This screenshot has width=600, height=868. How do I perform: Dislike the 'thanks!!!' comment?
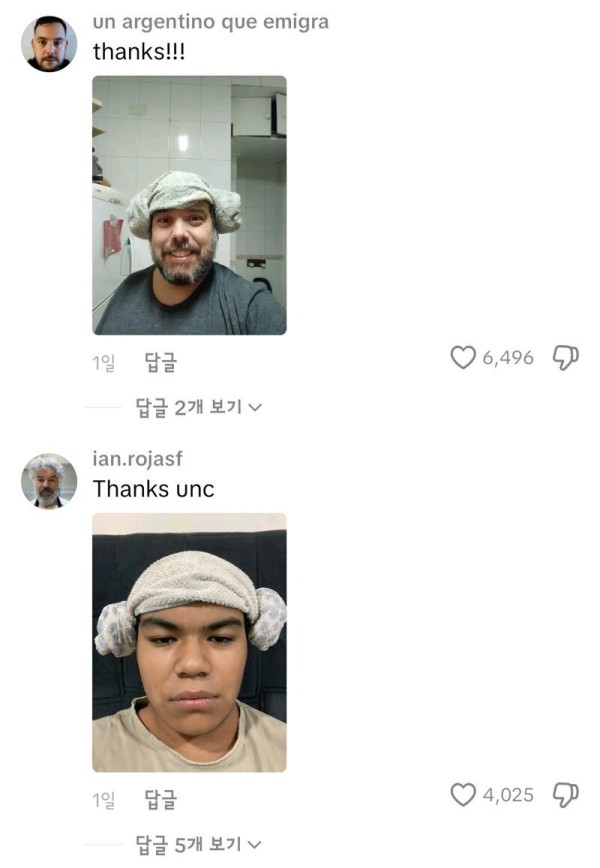[x=566, y=358]
